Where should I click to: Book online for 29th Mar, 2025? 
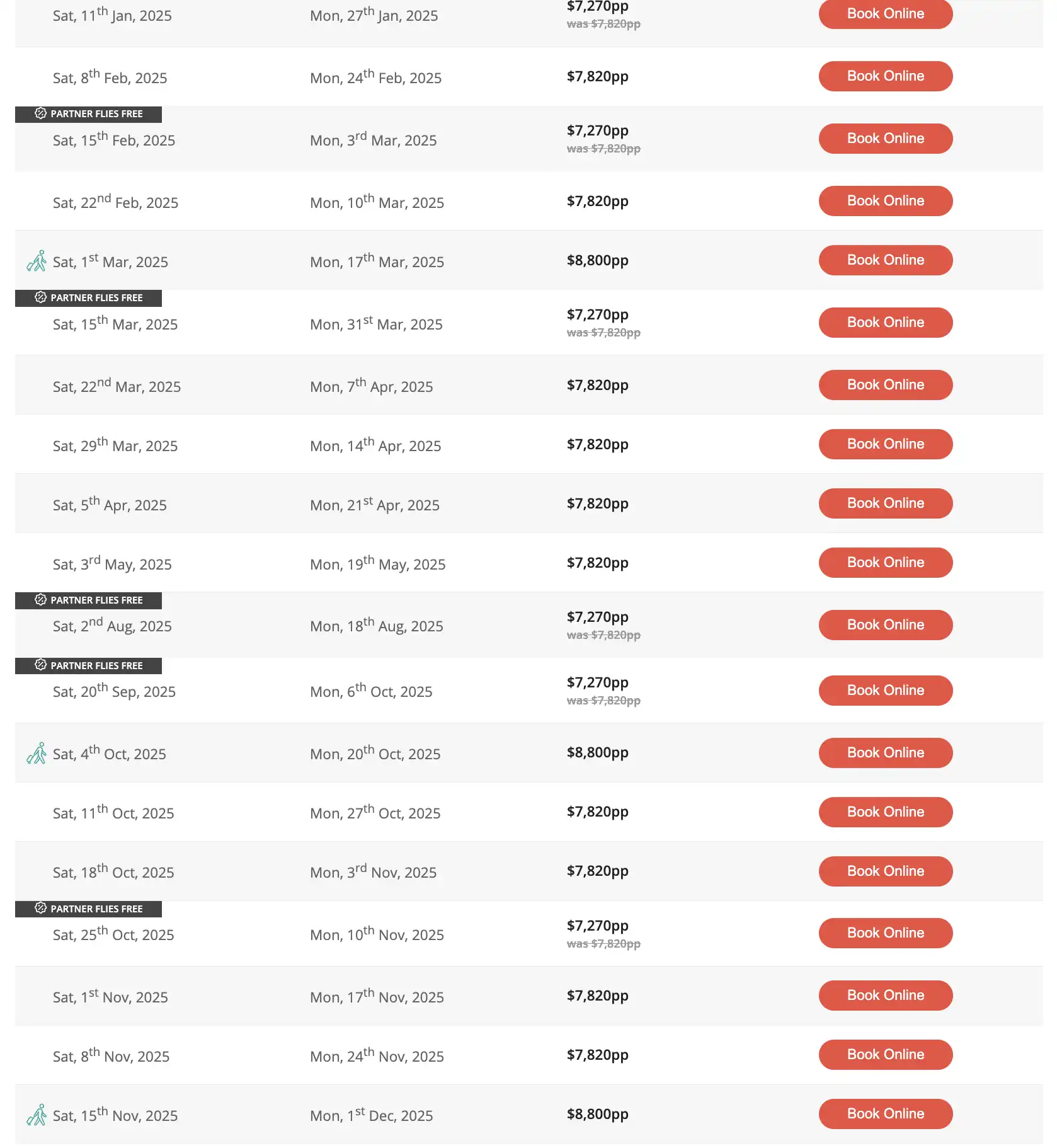[885, 444]
